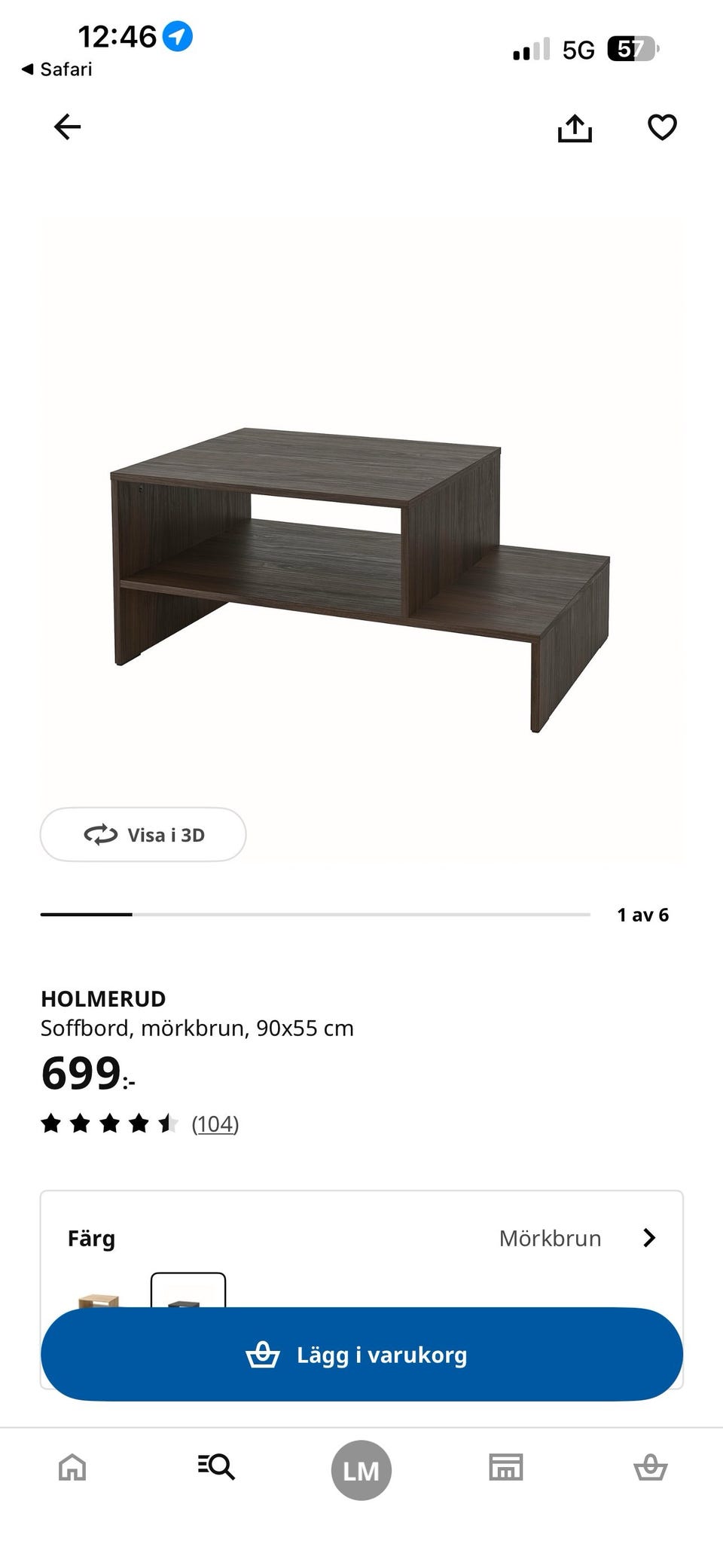This screenshot has width=723, height=1568.
Task: Tap the 1 av 6 image counter
Action: tap(642, 914)
